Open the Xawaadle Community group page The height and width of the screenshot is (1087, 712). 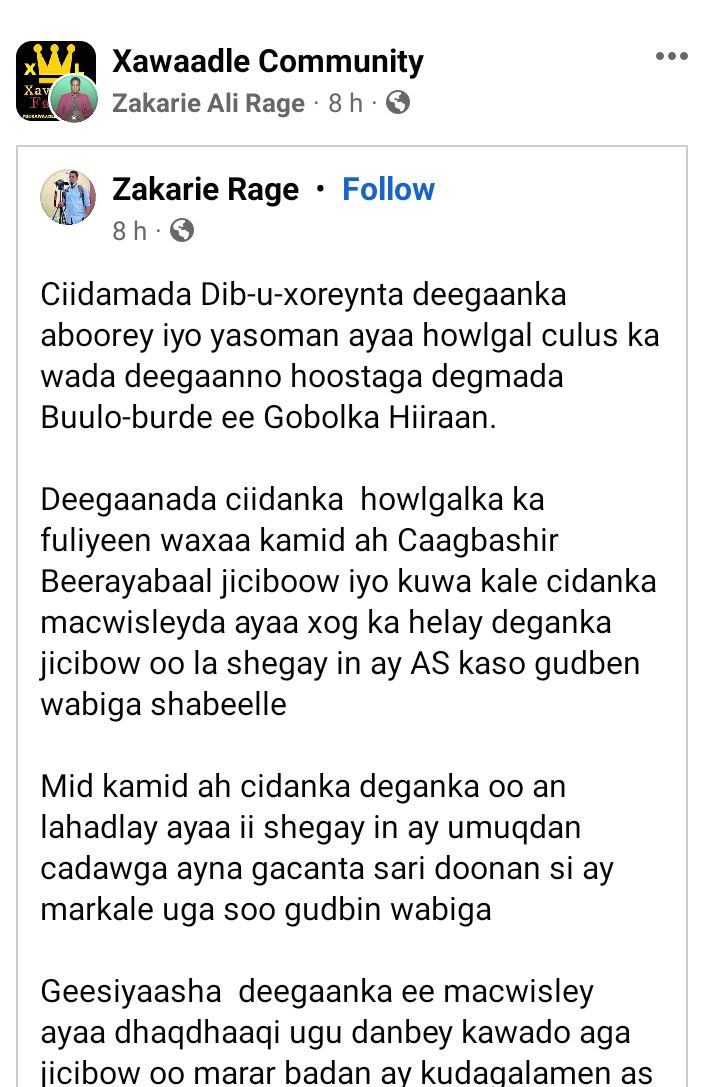point(267,61)
